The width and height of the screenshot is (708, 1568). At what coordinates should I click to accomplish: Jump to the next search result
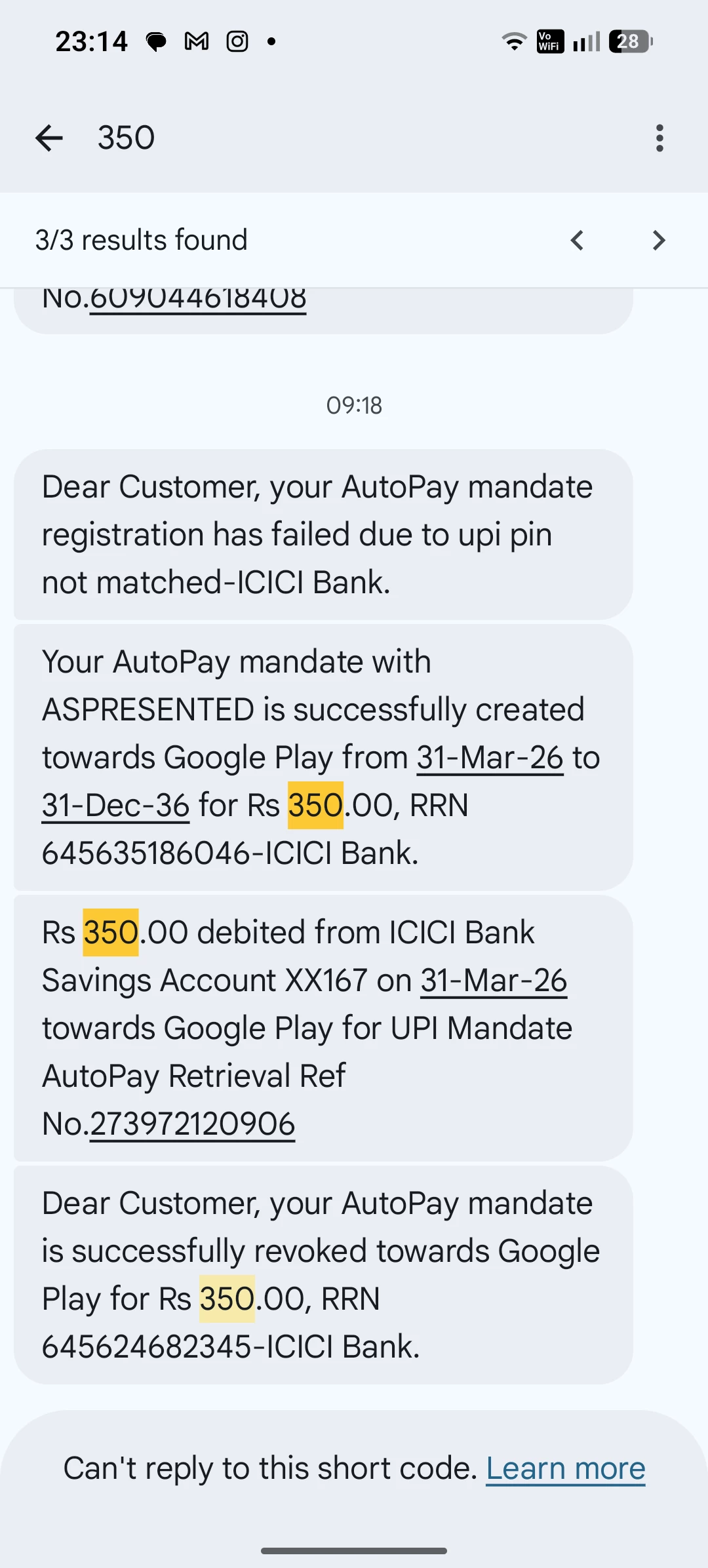tap(659, 241)
